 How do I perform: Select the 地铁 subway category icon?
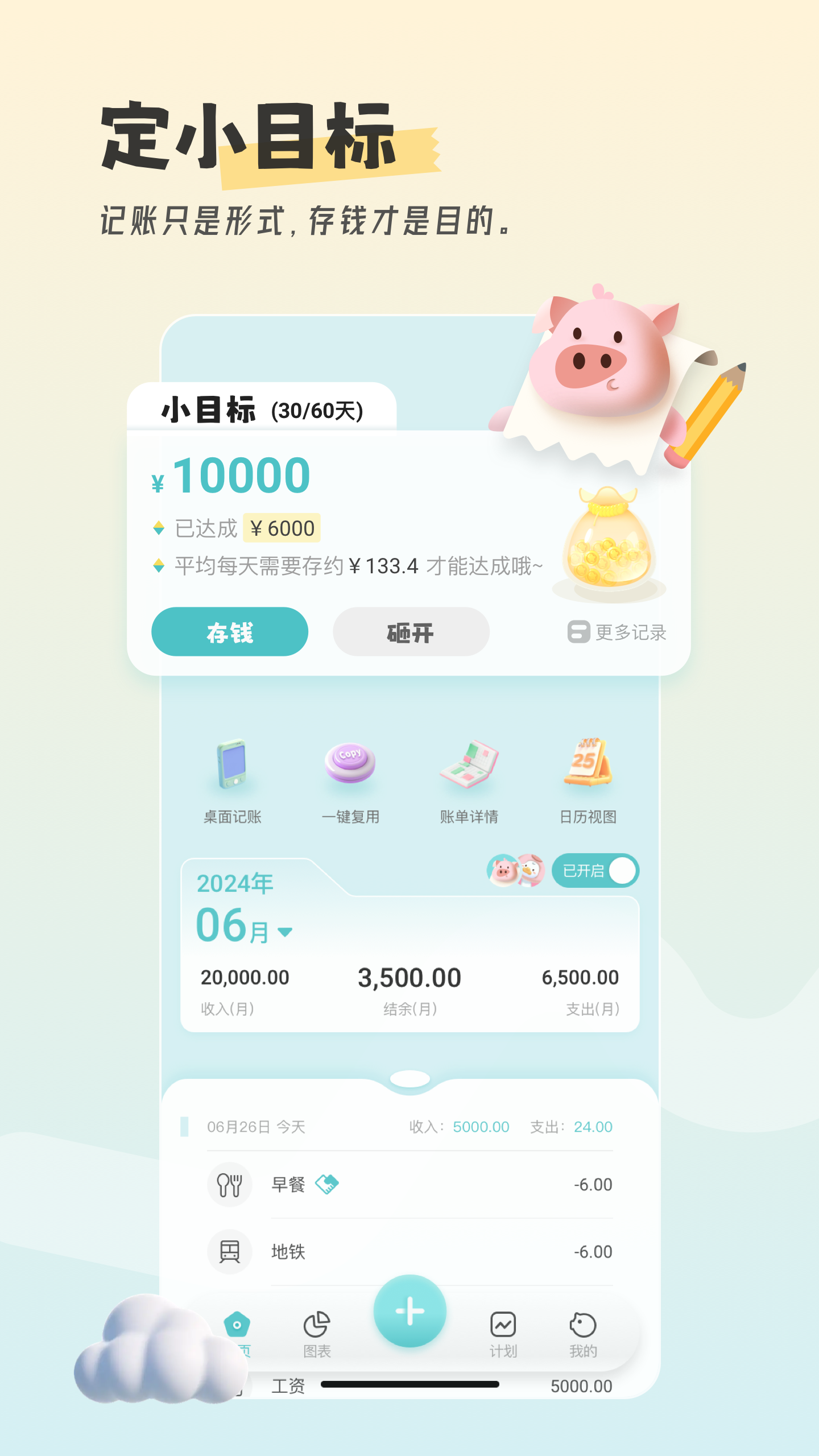(x=230, y=1251)
